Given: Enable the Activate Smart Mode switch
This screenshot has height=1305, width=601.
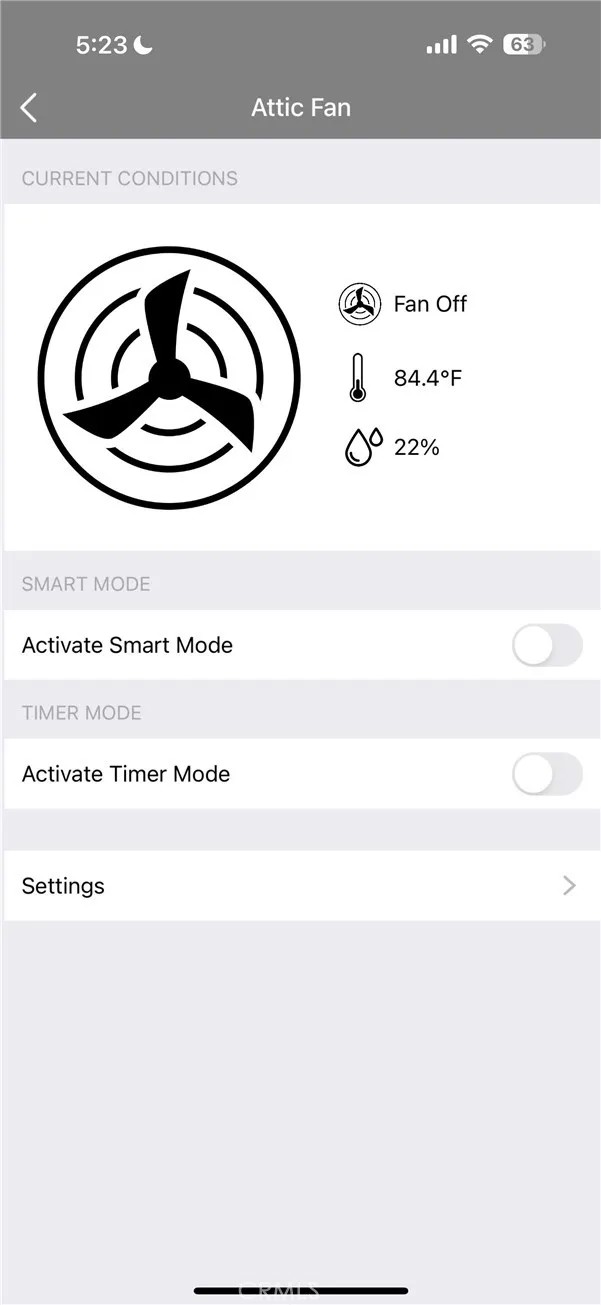Looking at the screenshot, I should [x=547, y=645].
